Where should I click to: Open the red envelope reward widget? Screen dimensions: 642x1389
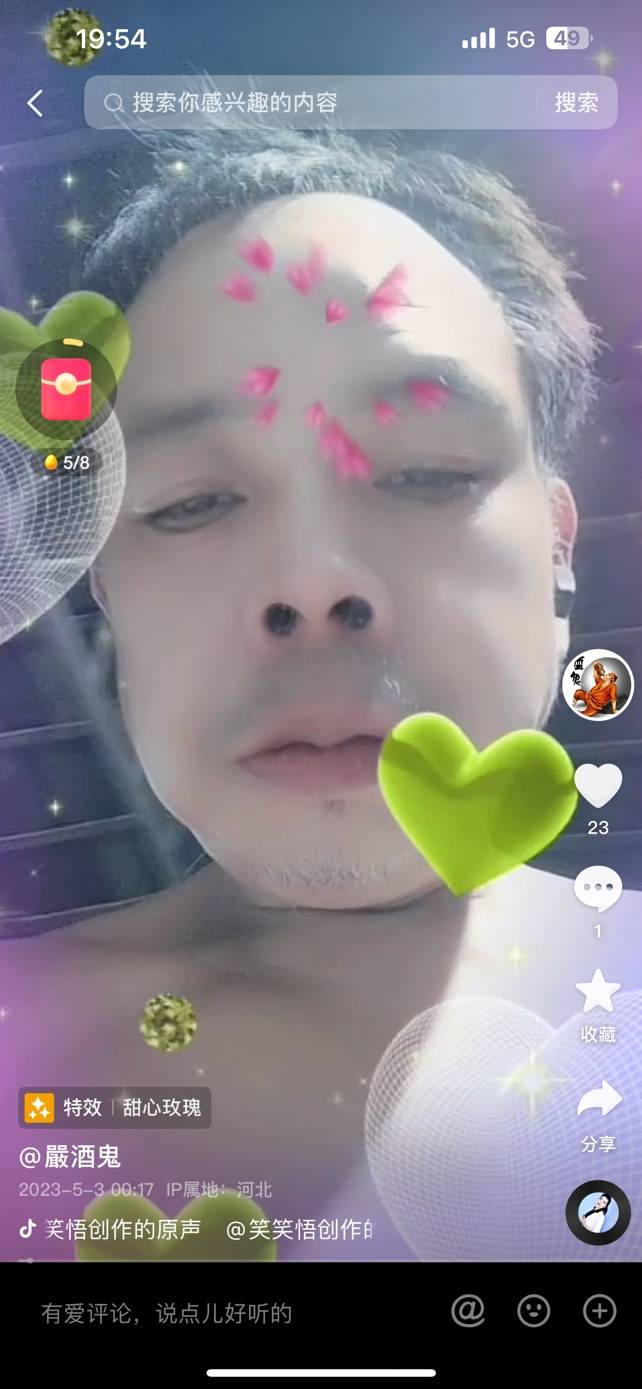[x=66, y=390]
